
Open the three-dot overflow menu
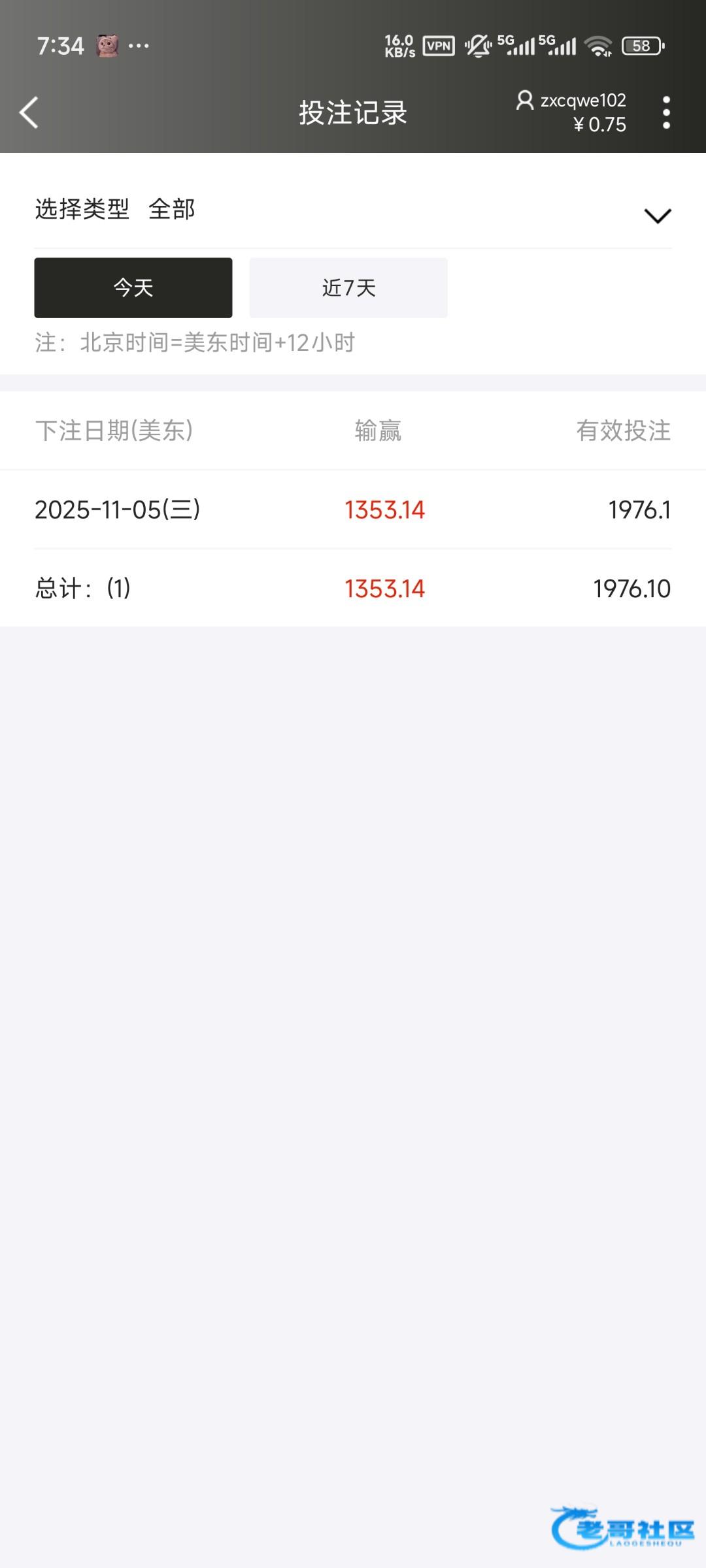(666, 112)
